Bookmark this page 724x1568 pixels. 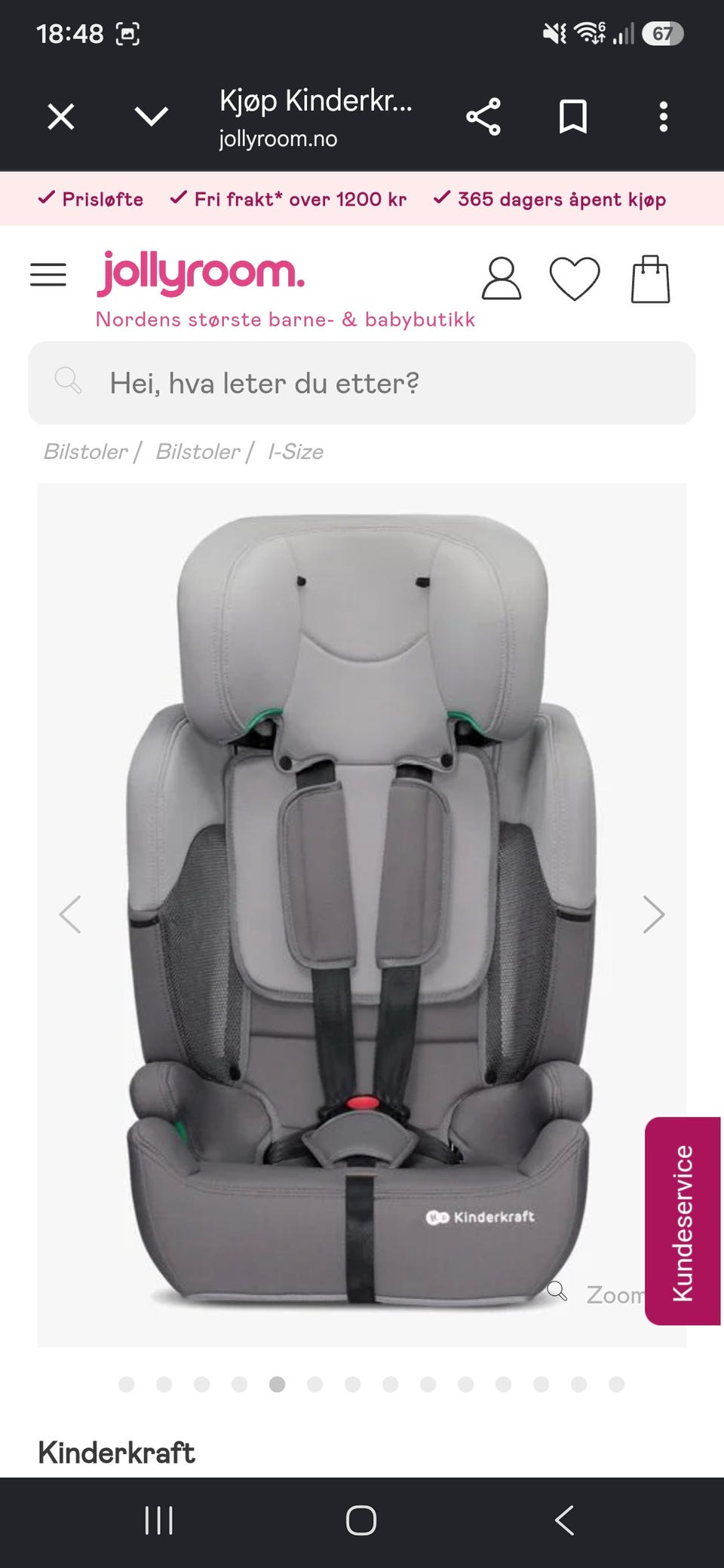[x=573, y=117]
